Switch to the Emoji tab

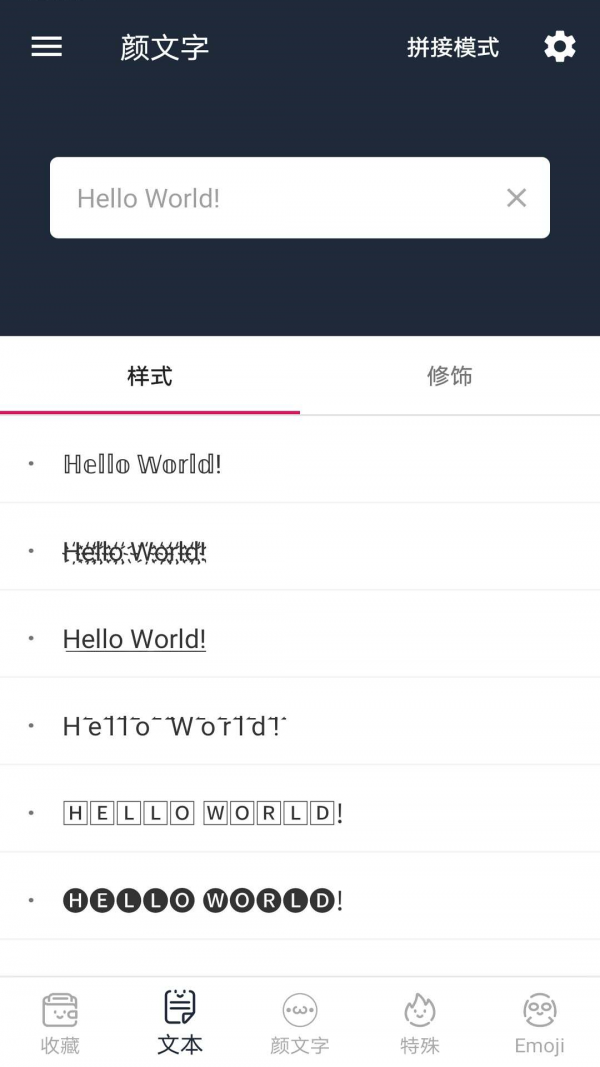click(x=540, y=1024)
